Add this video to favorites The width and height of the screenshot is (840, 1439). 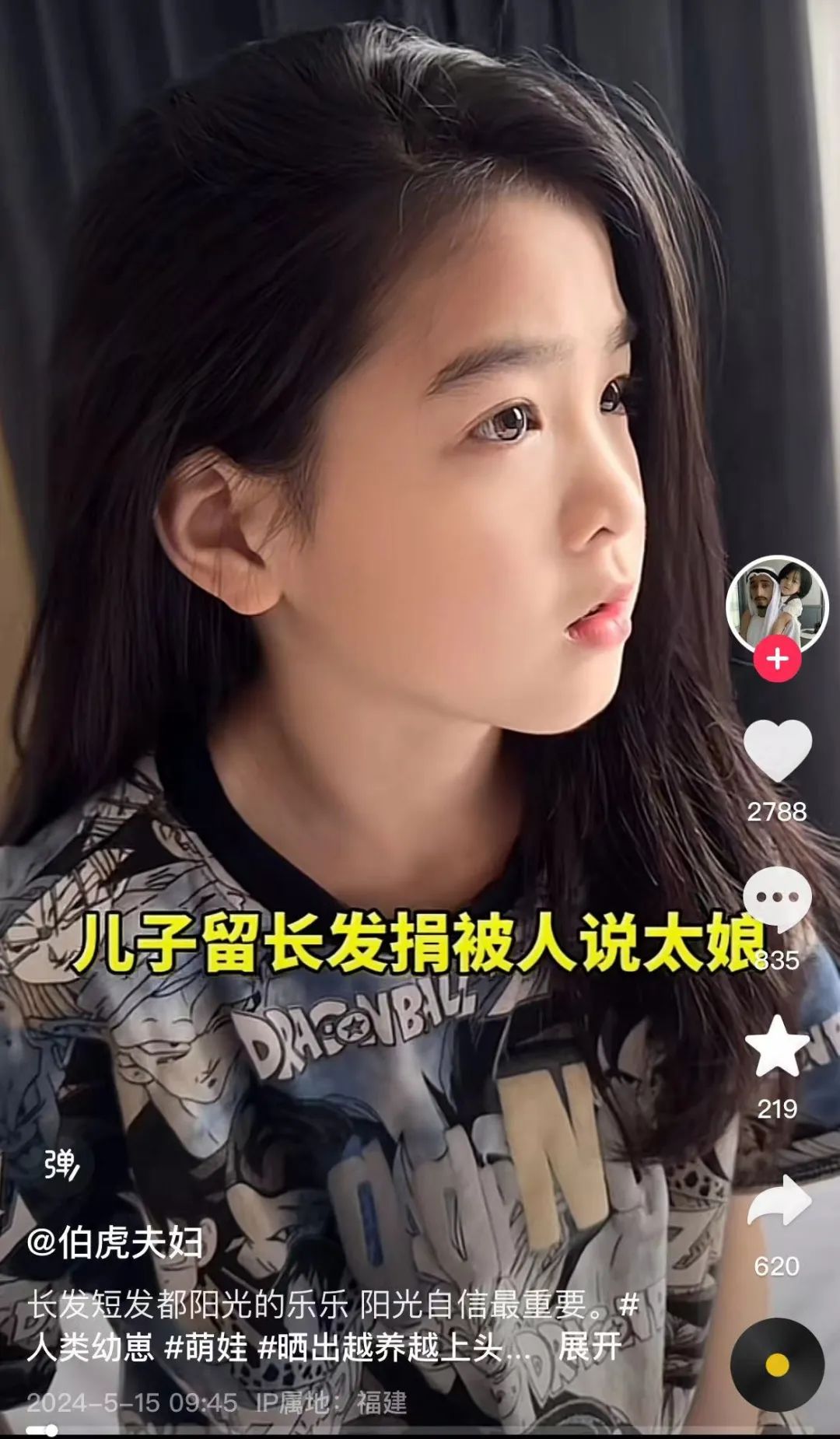(x=777, y=1046)
